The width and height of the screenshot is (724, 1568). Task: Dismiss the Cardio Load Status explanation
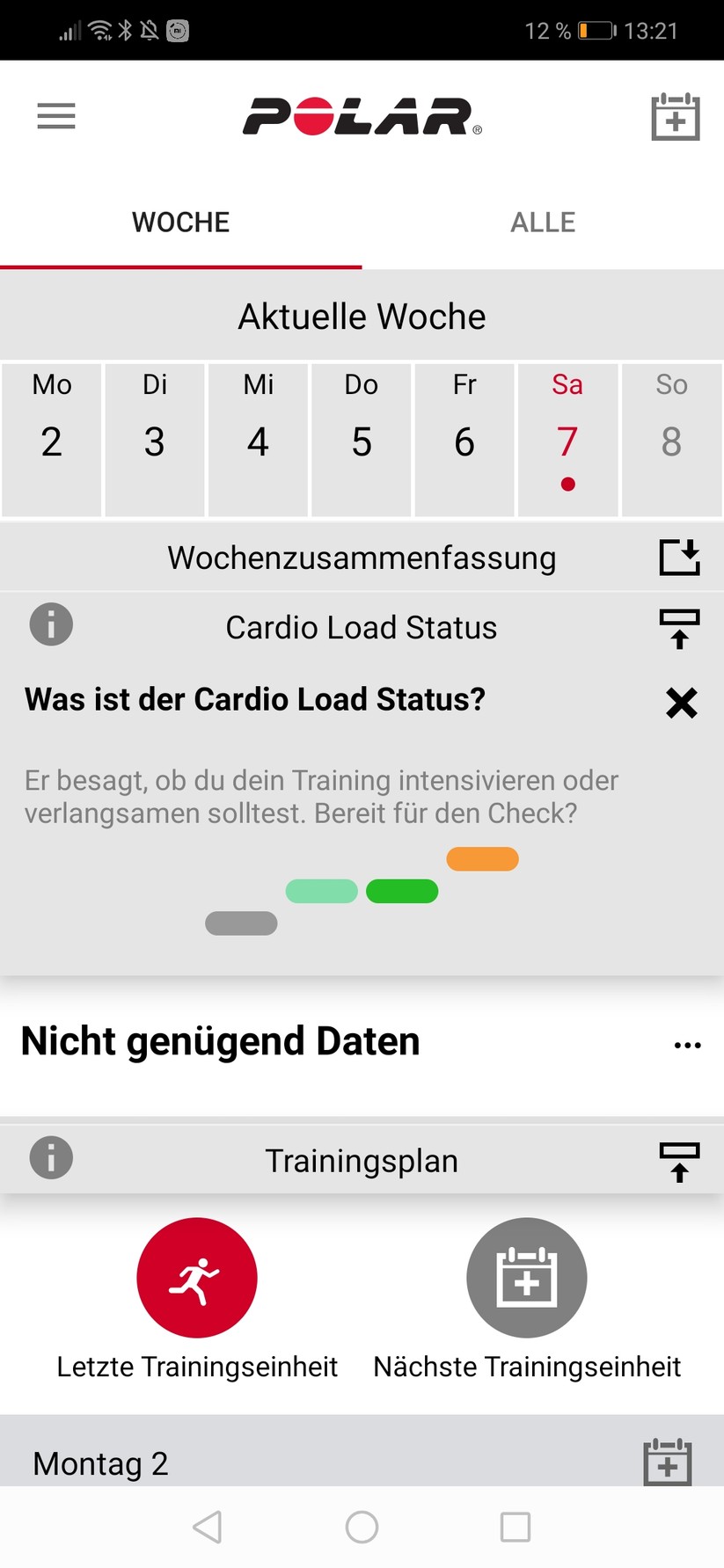pyautogui.click(x=681, y=703)
